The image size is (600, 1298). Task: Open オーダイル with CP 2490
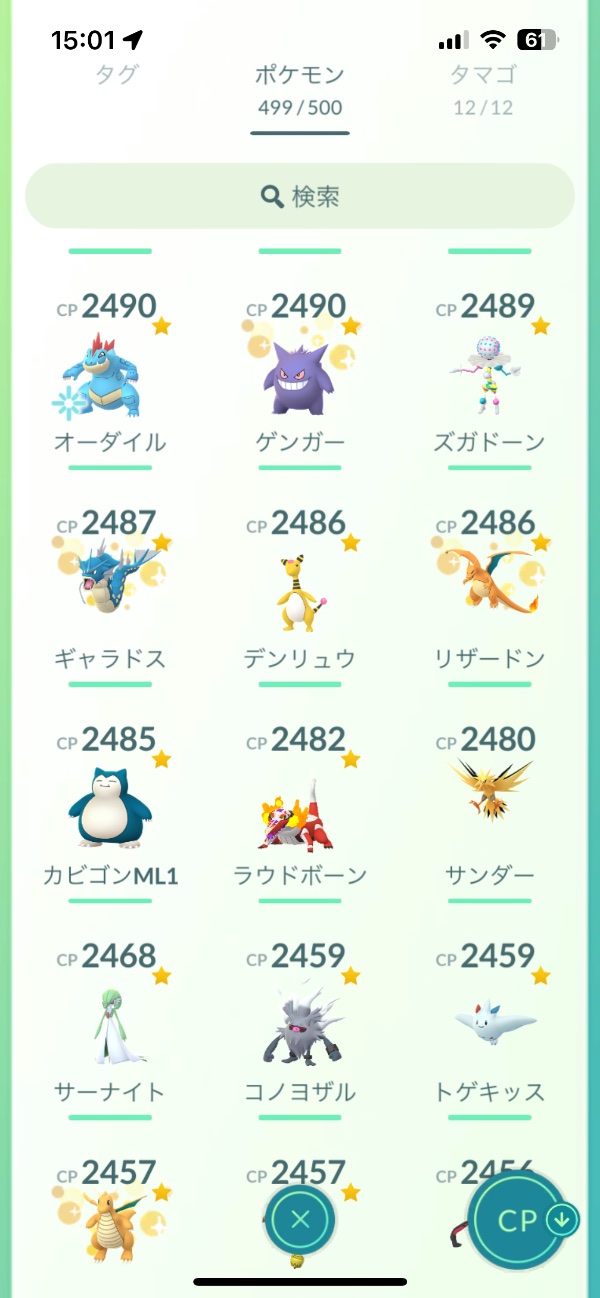(110, 377)
